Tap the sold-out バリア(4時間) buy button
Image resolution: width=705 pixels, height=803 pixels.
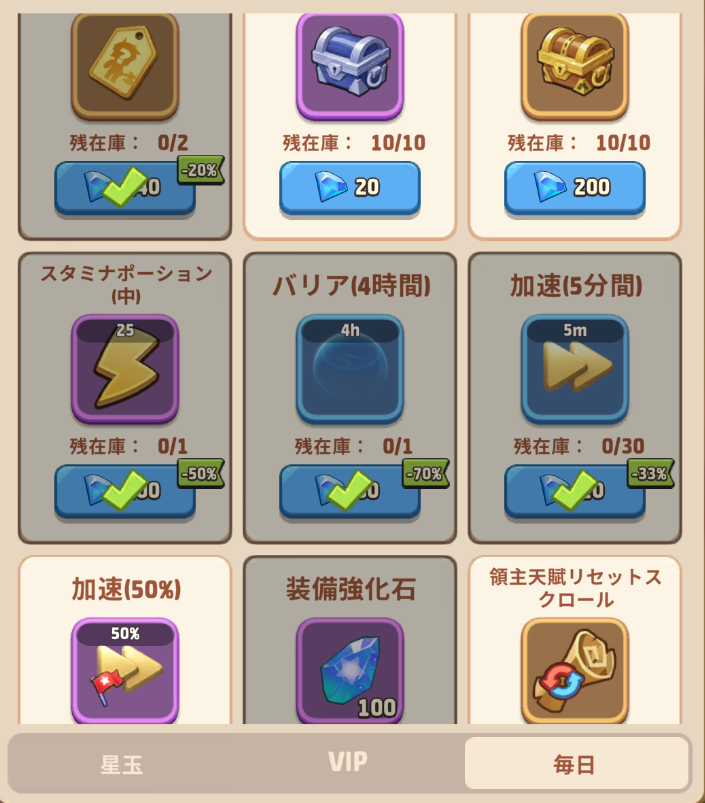point(350,490)
